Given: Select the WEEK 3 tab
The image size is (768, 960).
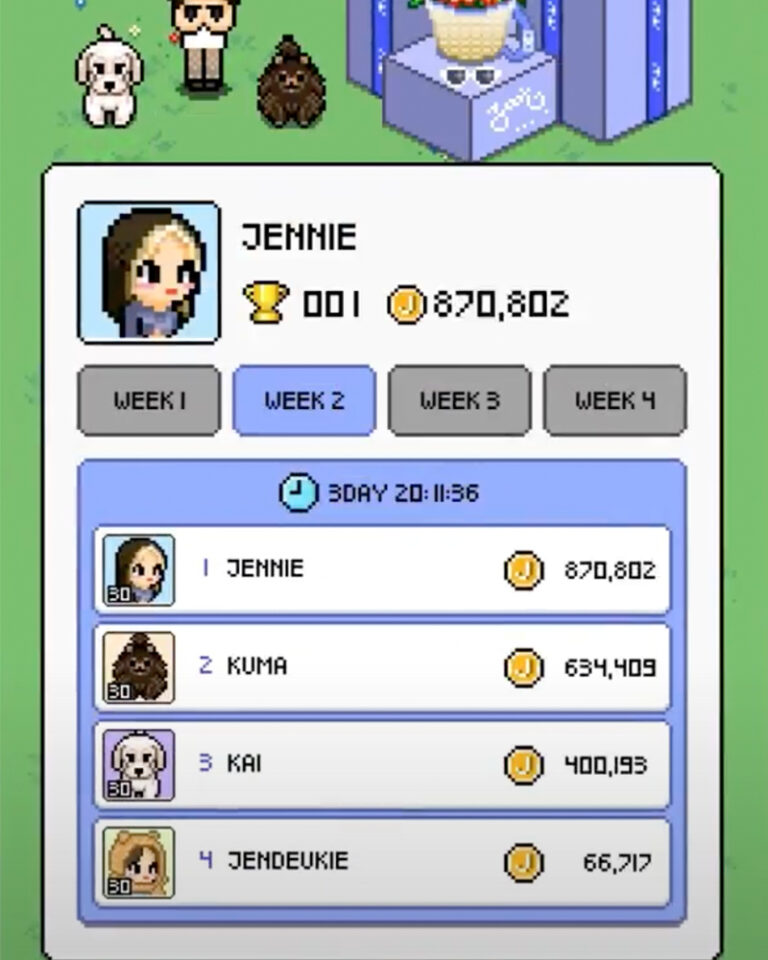Looking at the screenshot, I should click(460, 400).
